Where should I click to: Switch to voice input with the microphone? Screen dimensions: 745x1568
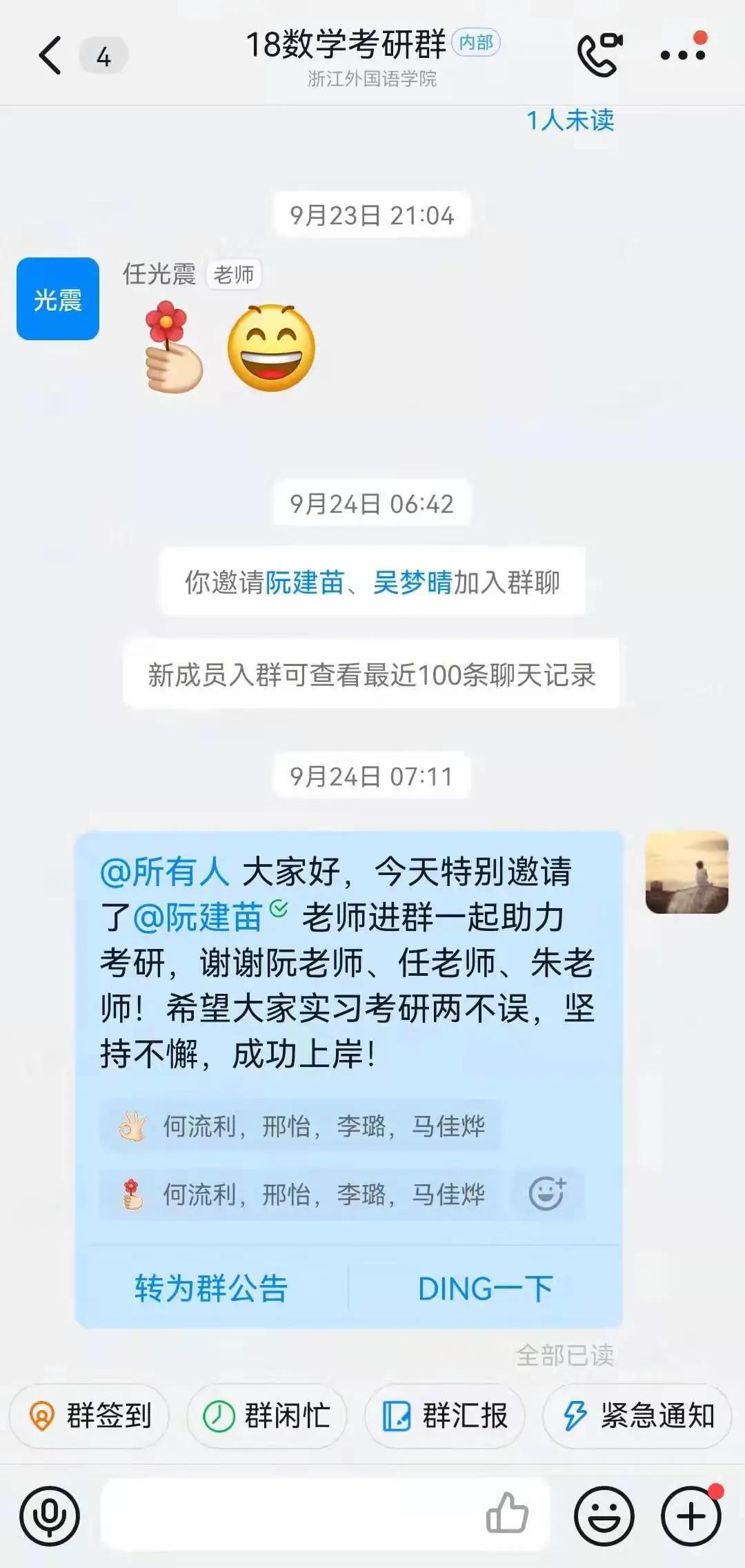pyautogui.click(x=50, y=1516)
